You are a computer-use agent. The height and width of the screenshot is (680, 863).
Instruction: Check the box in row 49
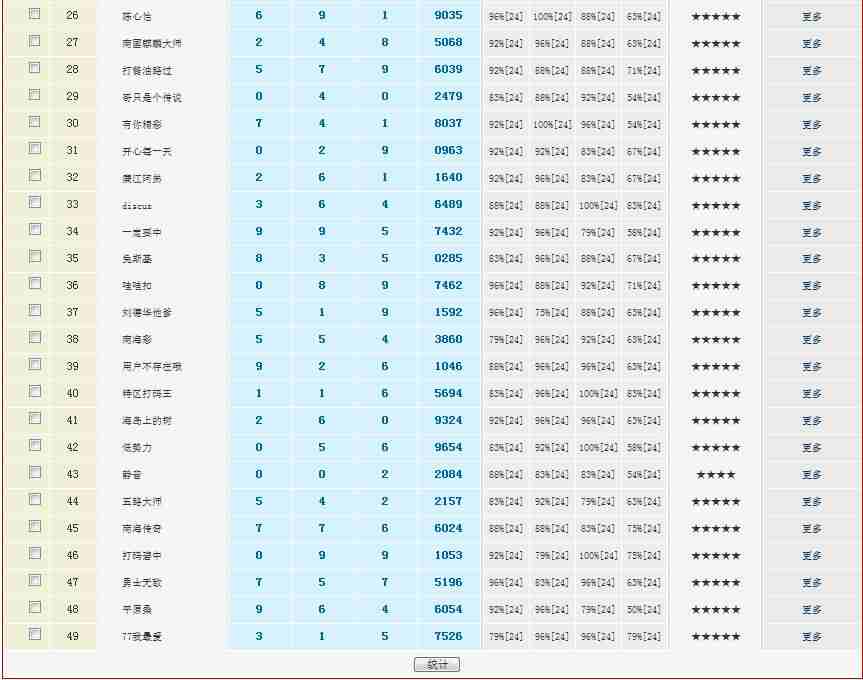pos(35,635)
